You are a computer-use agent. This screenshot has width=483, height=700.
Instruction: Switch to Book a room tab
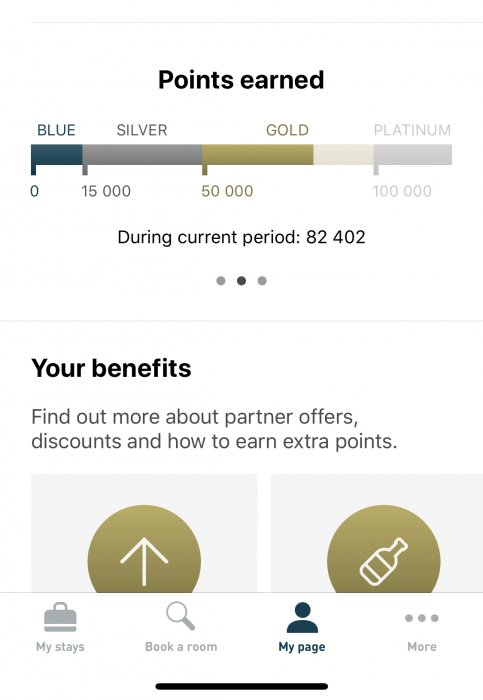(x=181, y=627)
